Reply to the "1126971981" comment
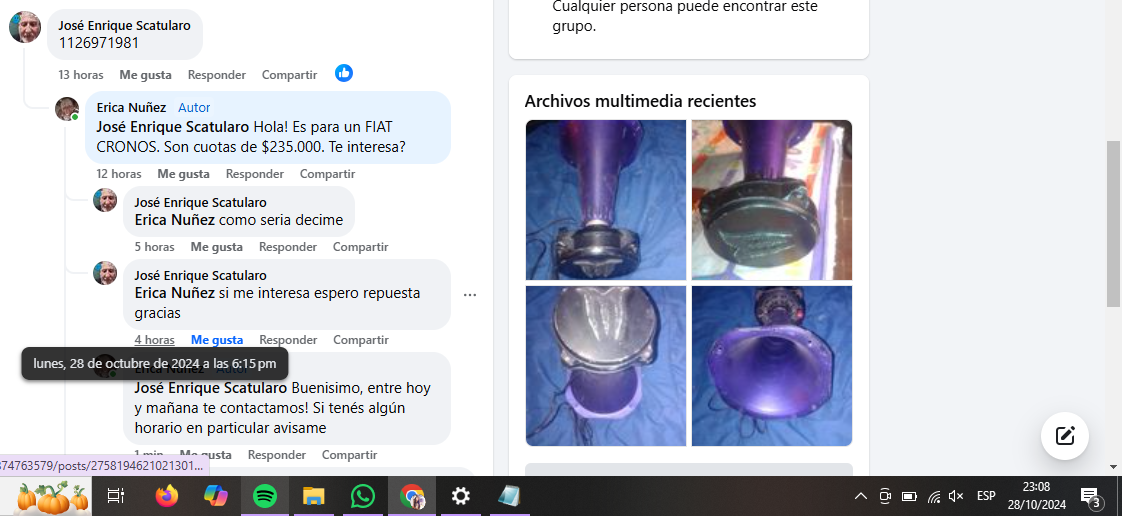Image resolution: width=1122 pixels, height=516 pixels. [x=216, y=75]
